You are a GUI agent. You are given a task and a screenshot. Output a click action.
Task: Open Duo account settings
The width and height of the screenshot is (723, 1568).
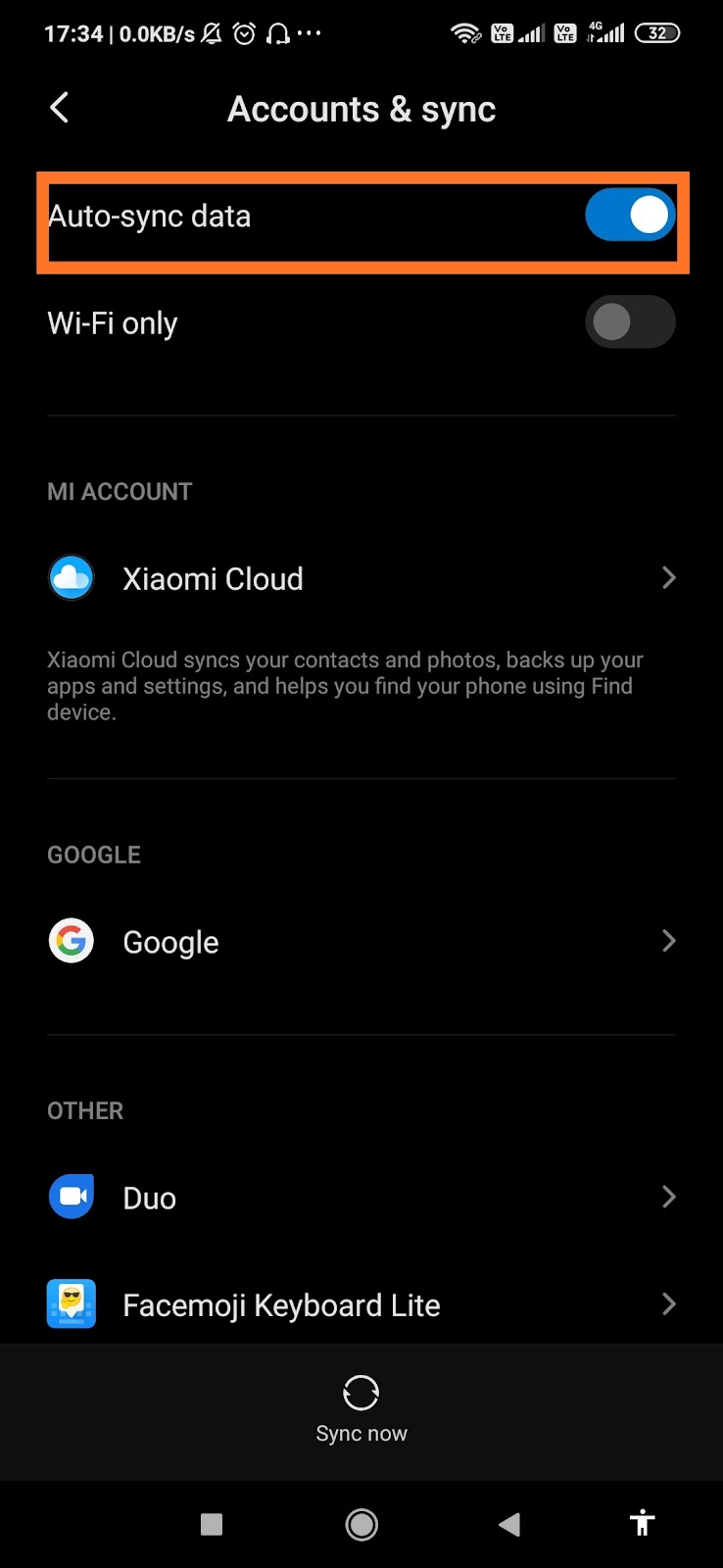click(x=361, y=1198)
